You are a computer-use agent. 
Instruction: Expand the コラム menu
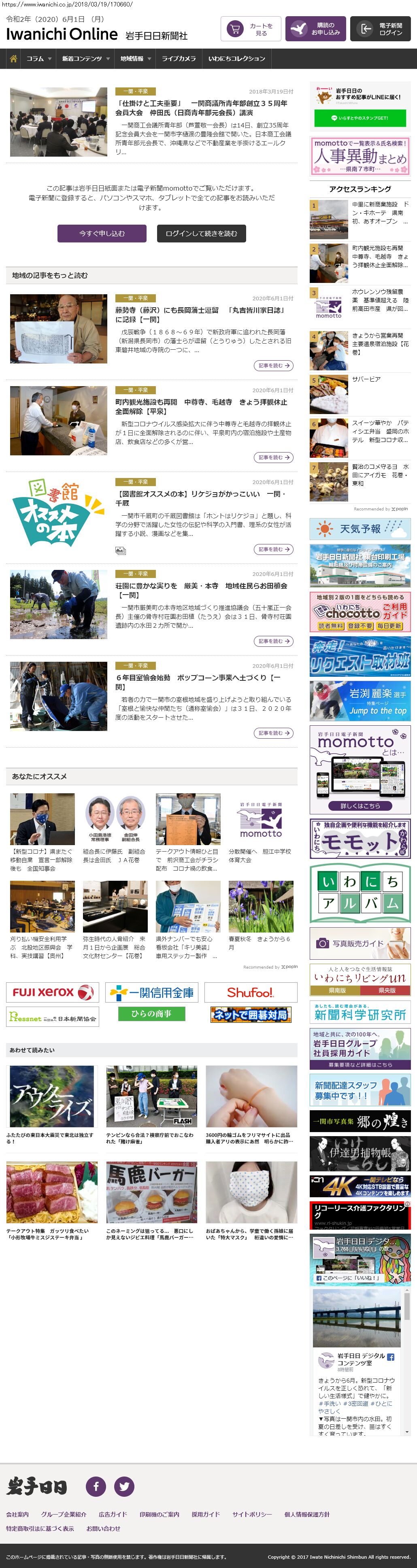(38, 59)
